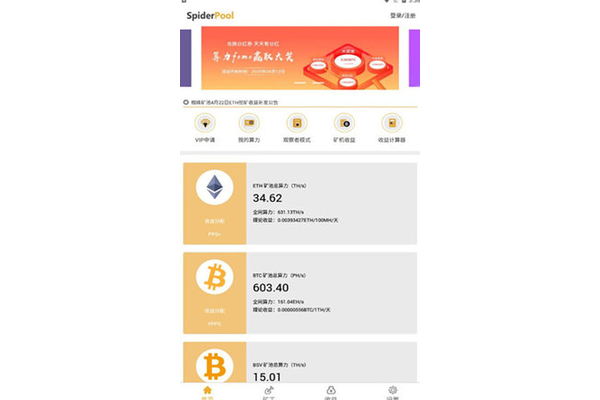Open 我的算力 shortcut
Screen dimensions: 600x400
[x=250, y=130]
